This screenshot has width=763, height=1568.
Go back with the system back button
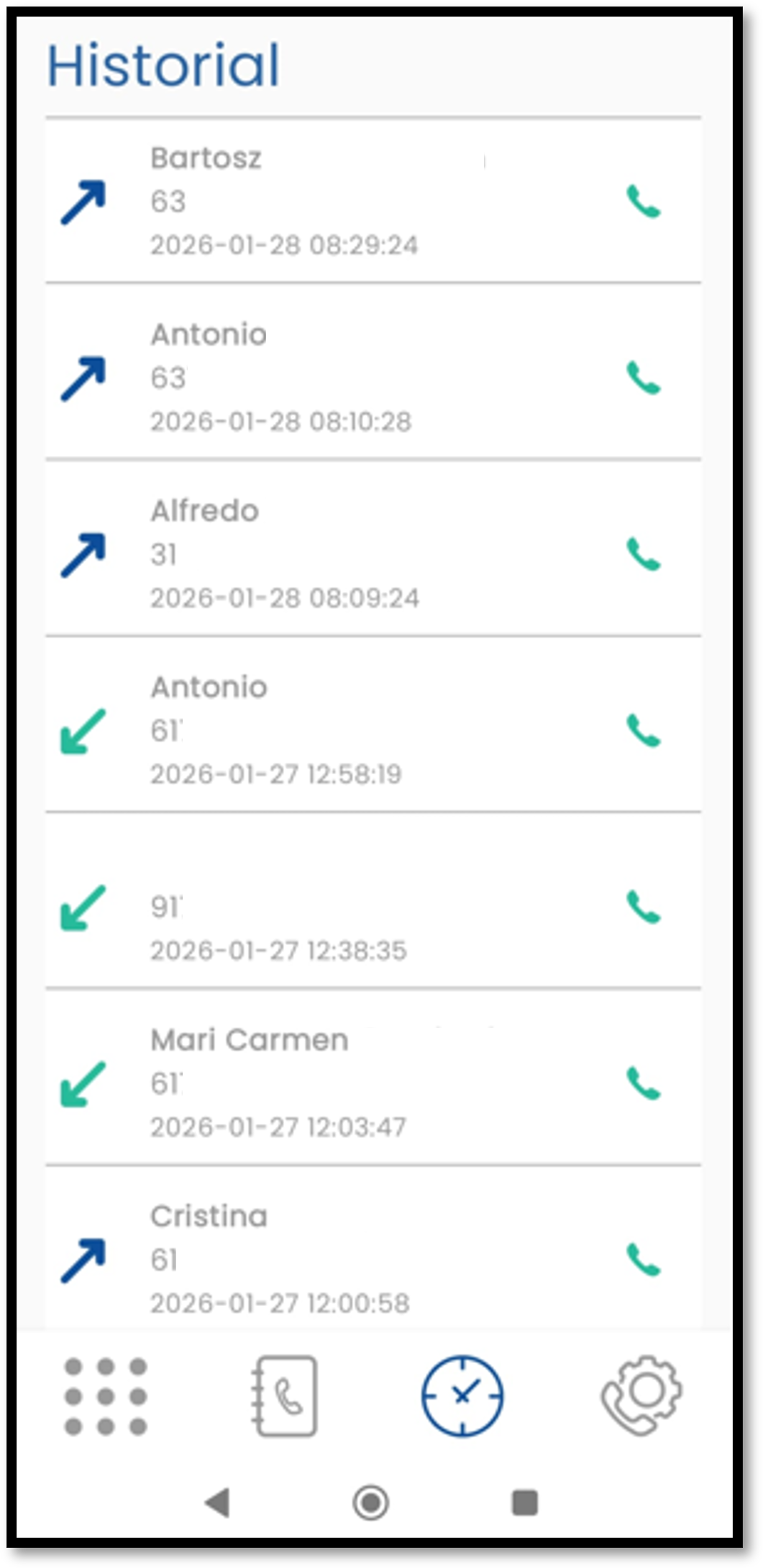pyautogui.click(x=218, y=1503)
